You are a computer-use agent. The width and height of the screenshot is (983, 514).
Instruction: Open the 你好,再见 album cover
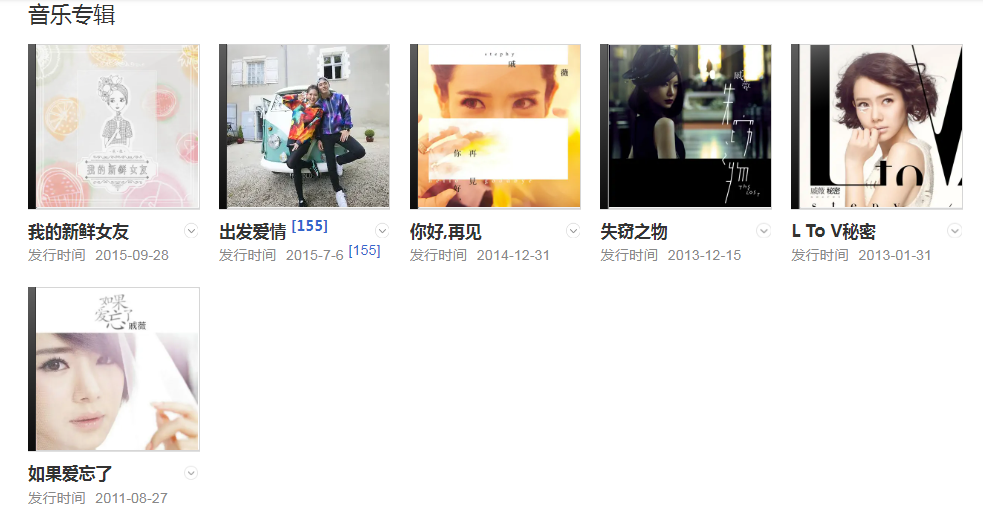pos(496,126)
